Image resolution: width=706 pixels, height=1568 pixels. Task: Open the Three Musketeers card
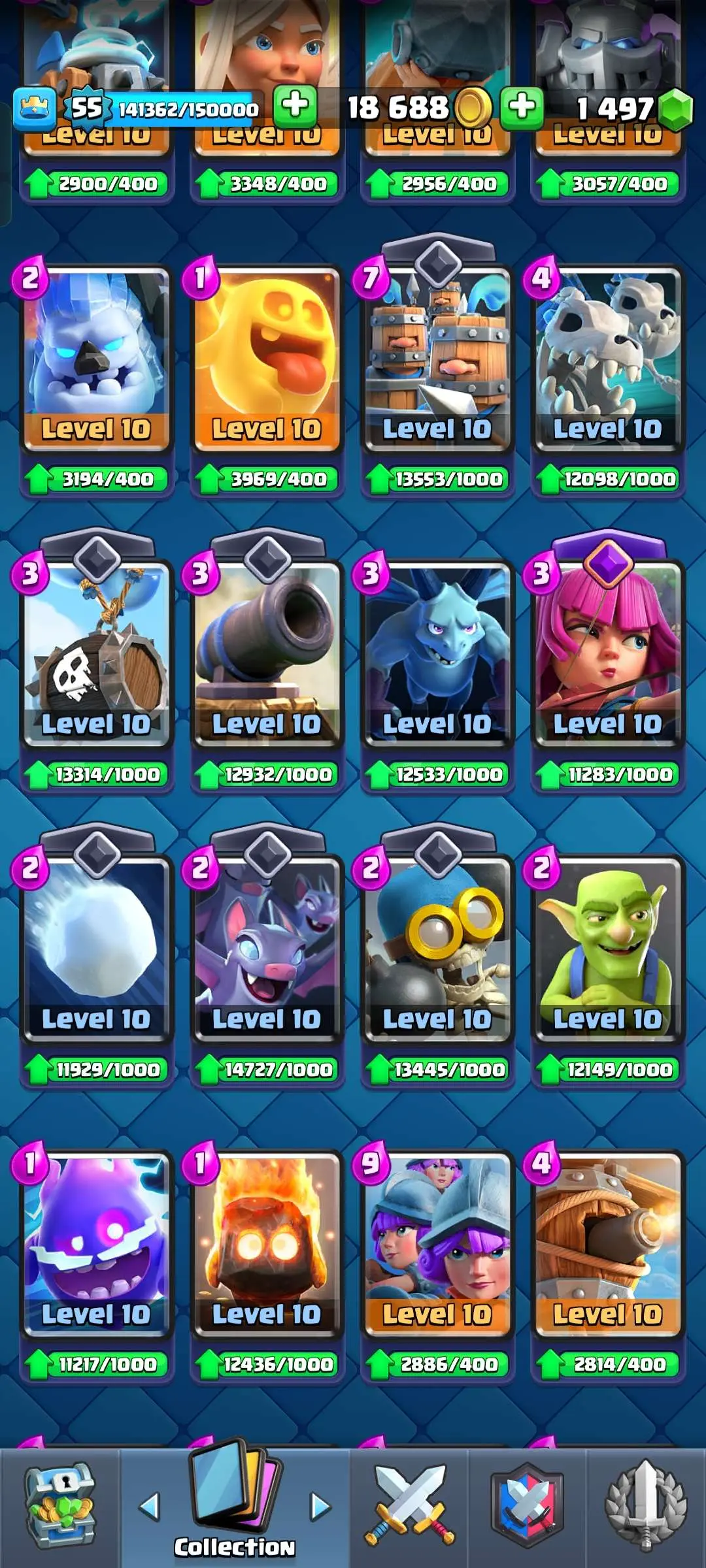(x=437, y=1241)
